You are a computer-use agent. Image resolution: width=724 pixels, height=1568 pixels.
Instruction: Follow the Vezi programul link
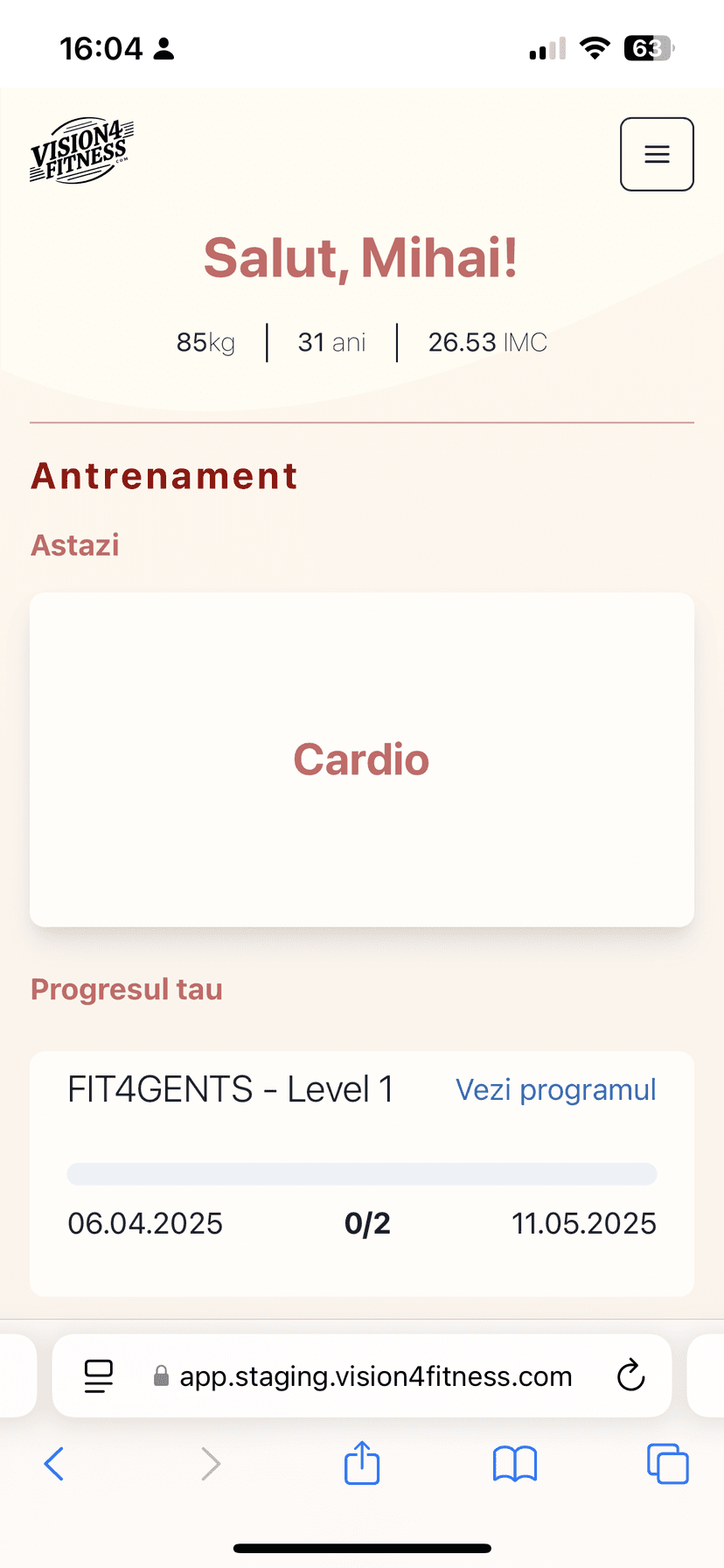coord(555,1089)
